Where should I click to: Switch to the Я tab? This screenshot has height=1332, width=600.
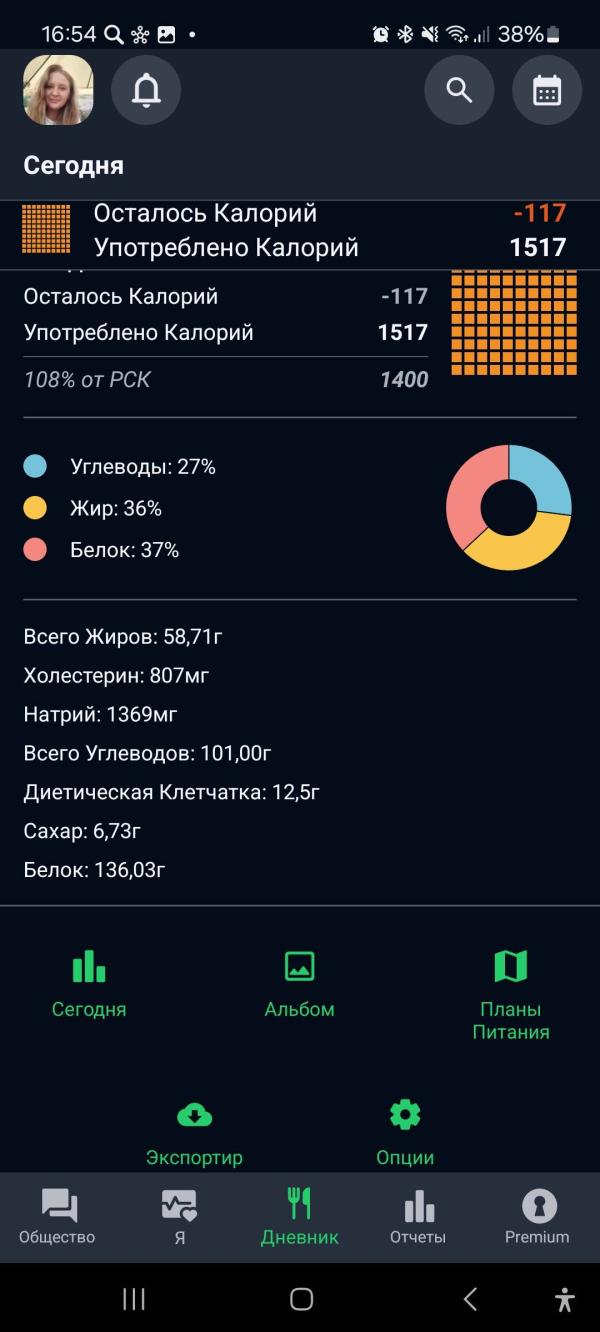[179, 1217]
